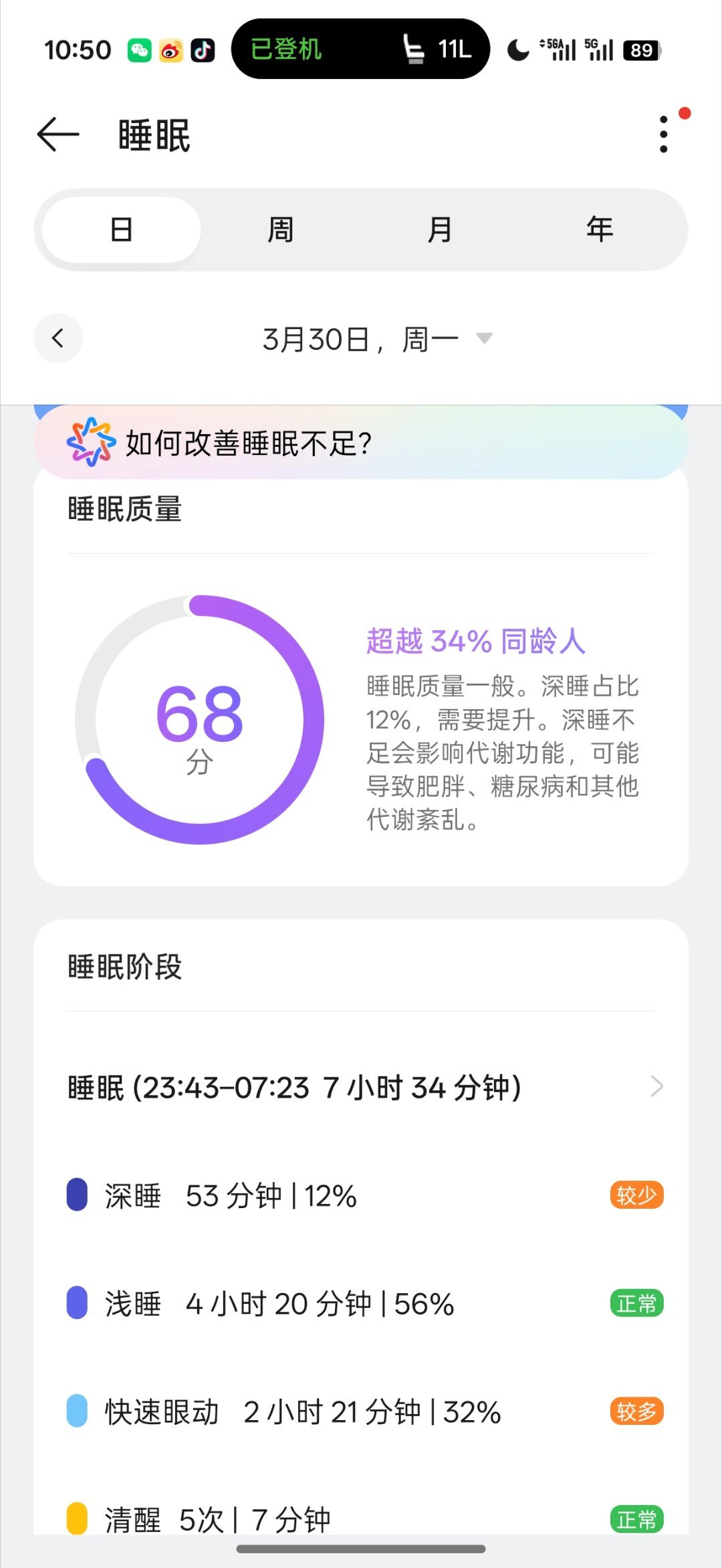The height and width of the screenshot is (1568, 722).
Task: Tap the TikTok icon in the status bar
Action: [x=204, y=49]
